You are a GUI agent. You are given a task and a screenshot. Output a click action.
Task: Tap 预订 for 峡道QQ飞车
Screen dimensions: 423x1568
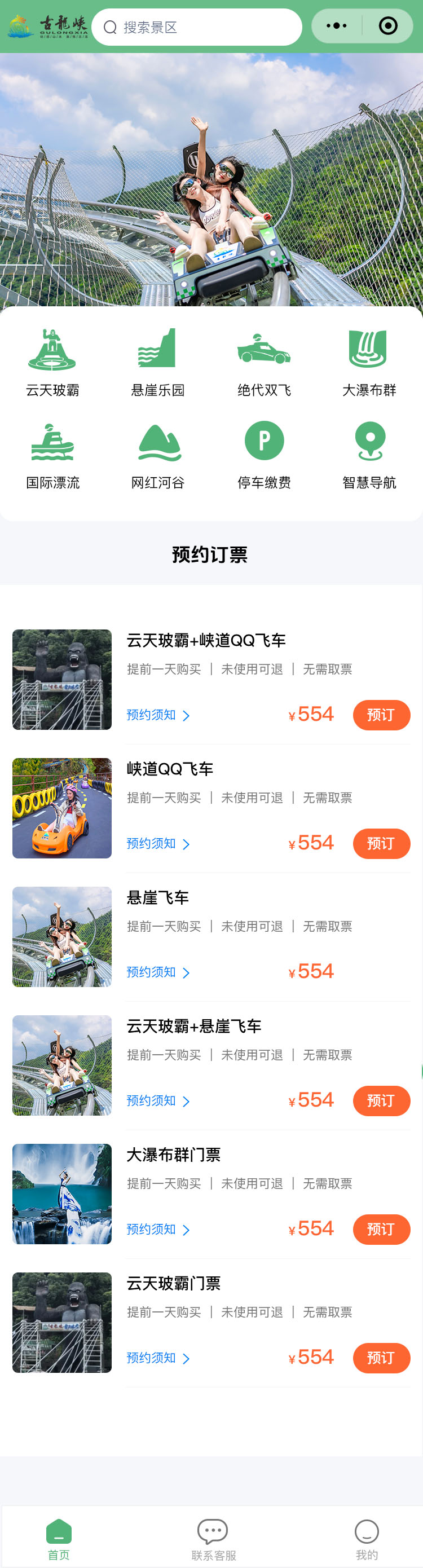coord(381,843)
